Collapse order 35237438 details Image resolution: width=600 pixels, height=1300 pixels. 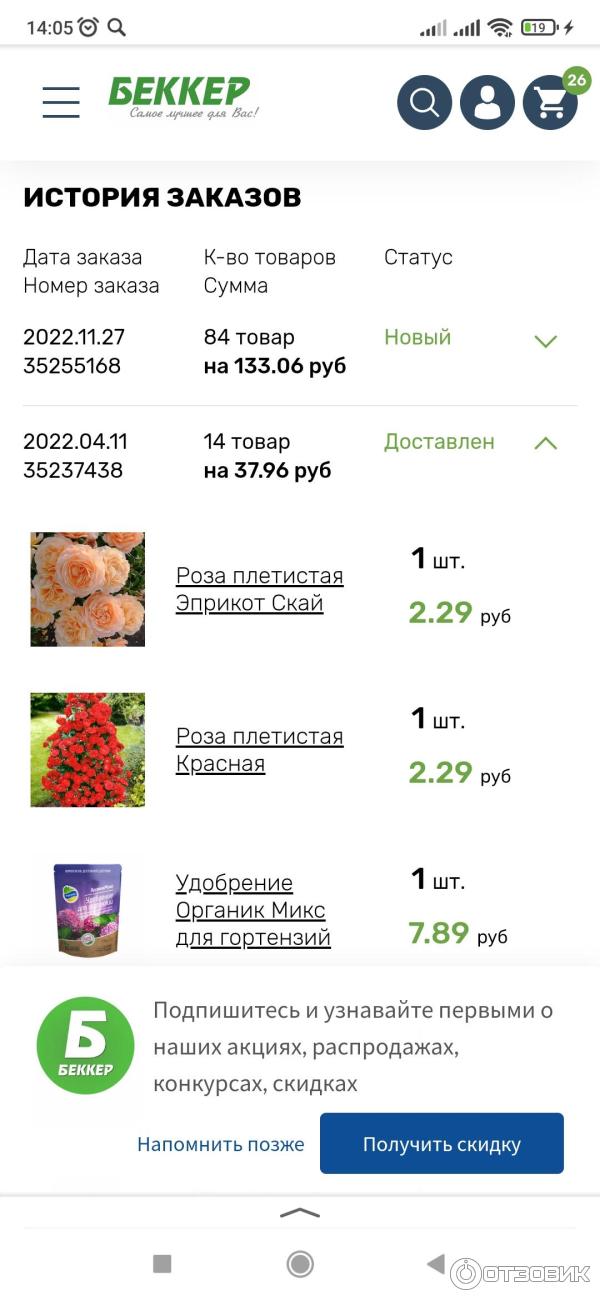[x=545, y=443]
